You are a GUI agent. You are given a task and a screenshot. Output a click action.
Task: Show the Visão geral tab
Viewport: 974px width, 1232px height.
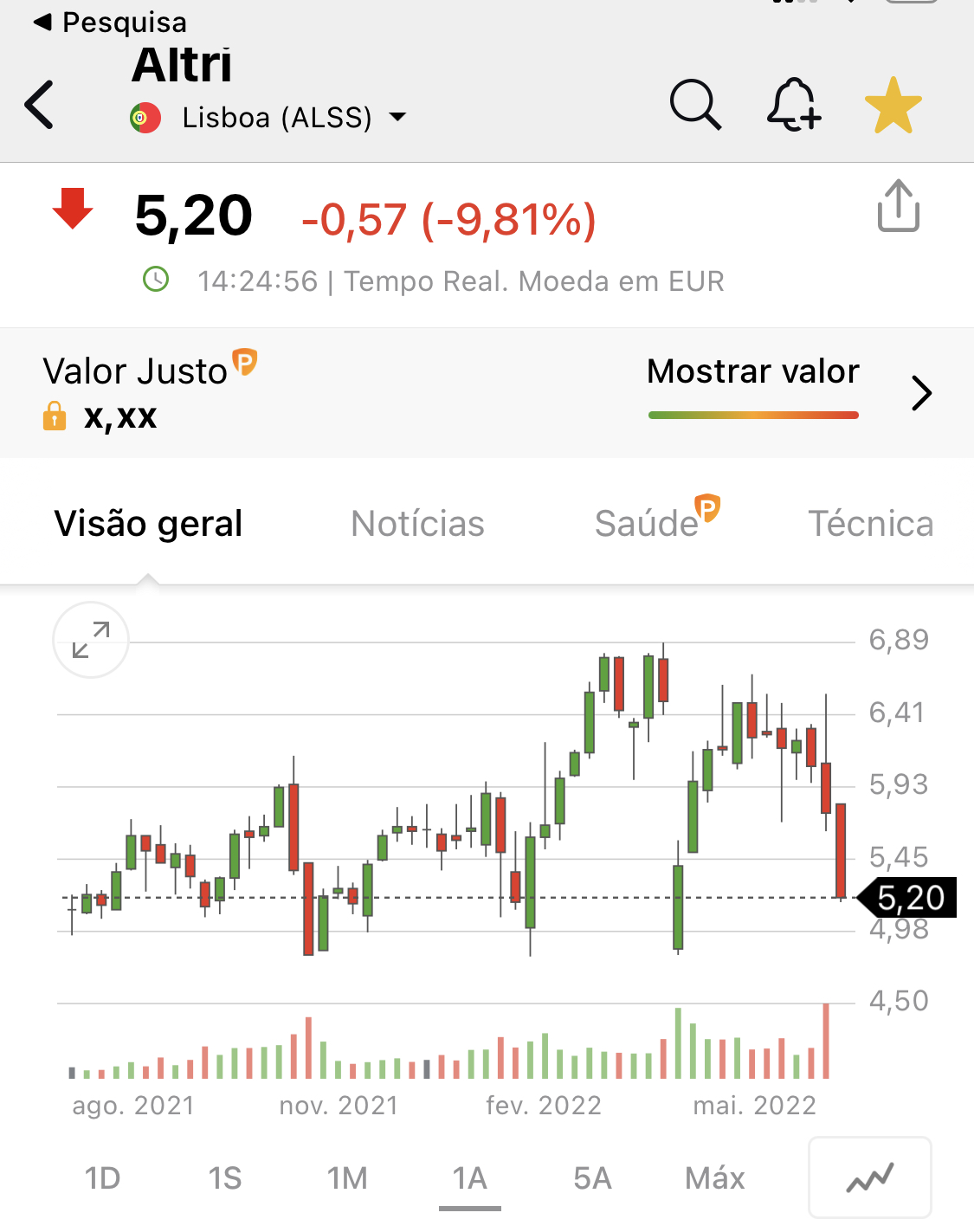[x=148, y=524]
